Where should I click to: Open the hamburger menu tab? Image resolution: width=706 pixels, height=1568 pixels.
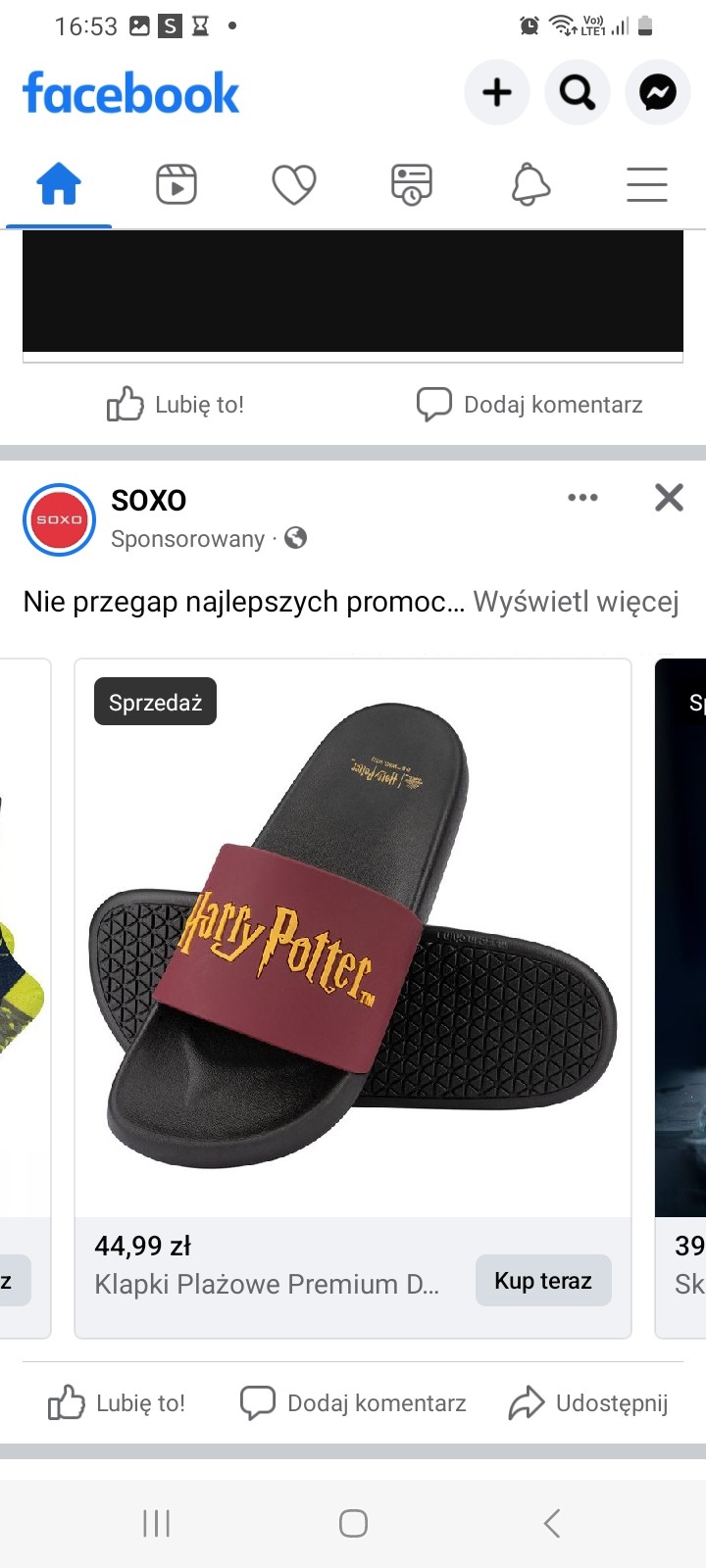point(647,184)
